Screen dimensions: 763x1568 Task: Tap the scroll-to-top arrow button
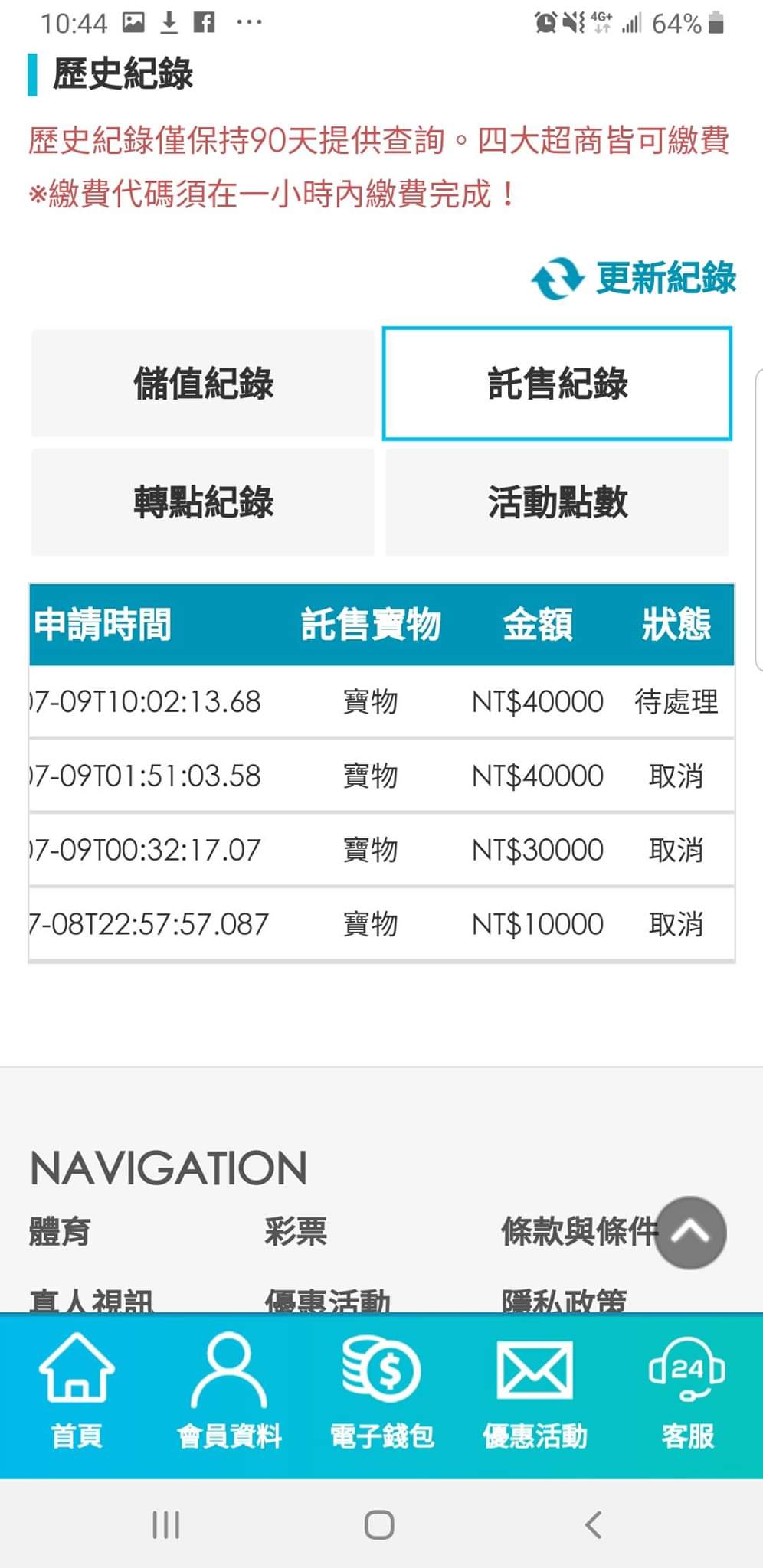[690, 1232]
